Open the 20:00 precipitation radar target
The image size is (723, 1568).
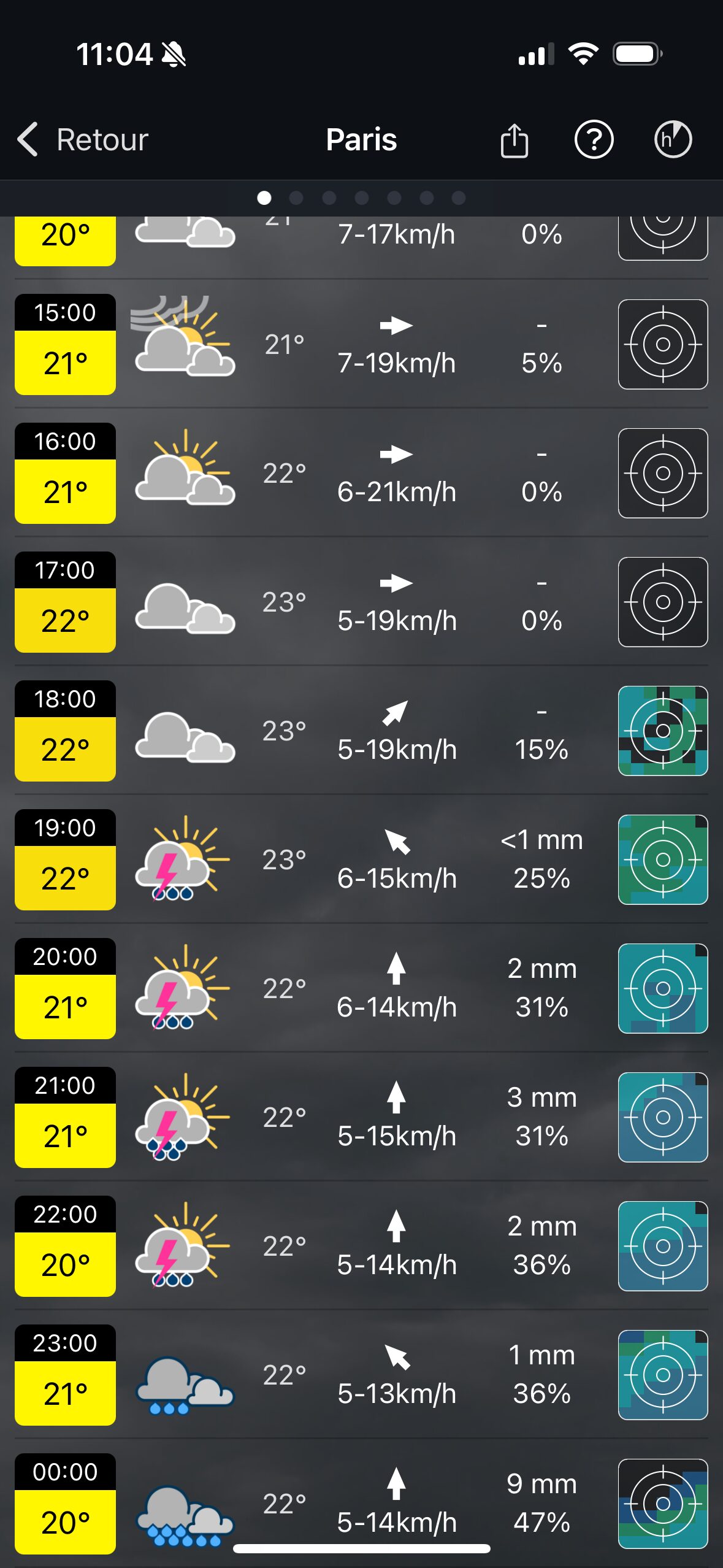[x=663, y=988]
